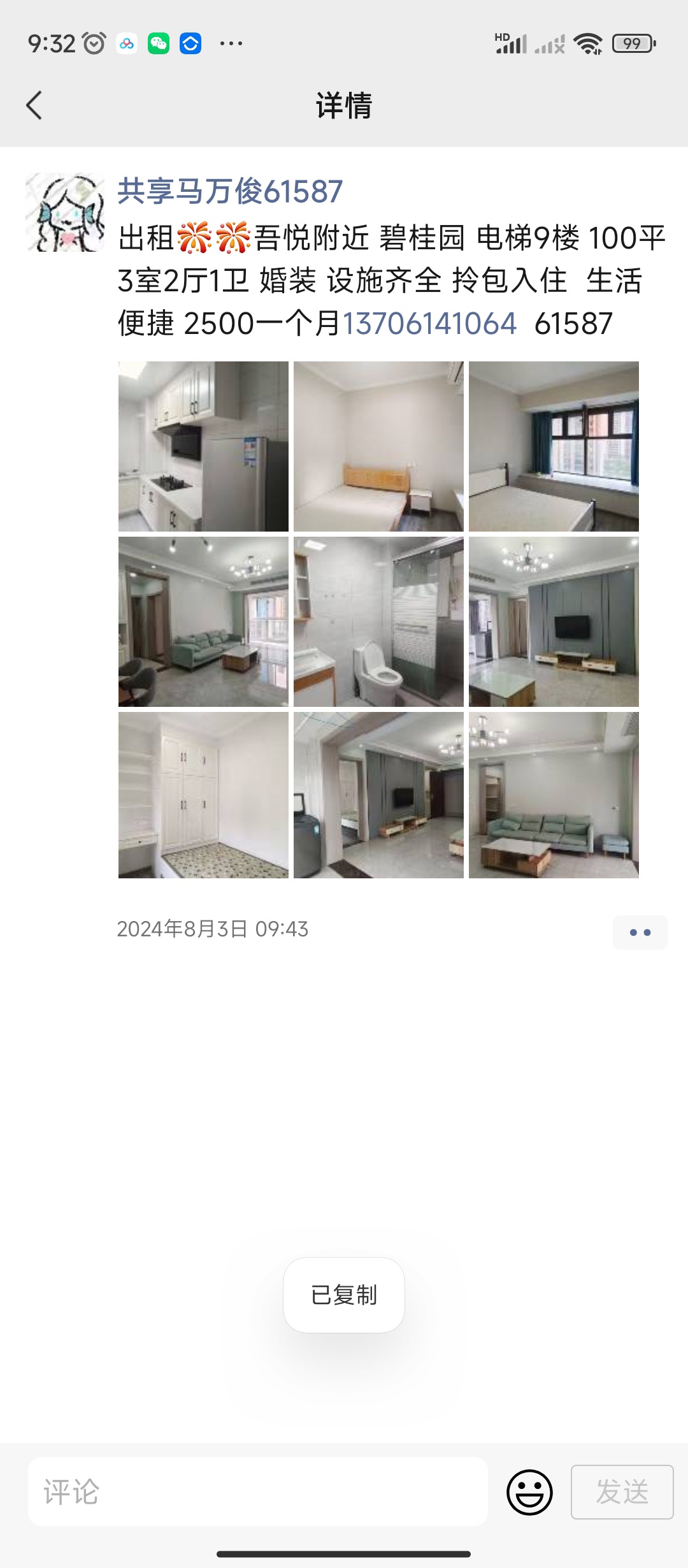Open the bedroom photo with blue curtains

click(554, 446)
